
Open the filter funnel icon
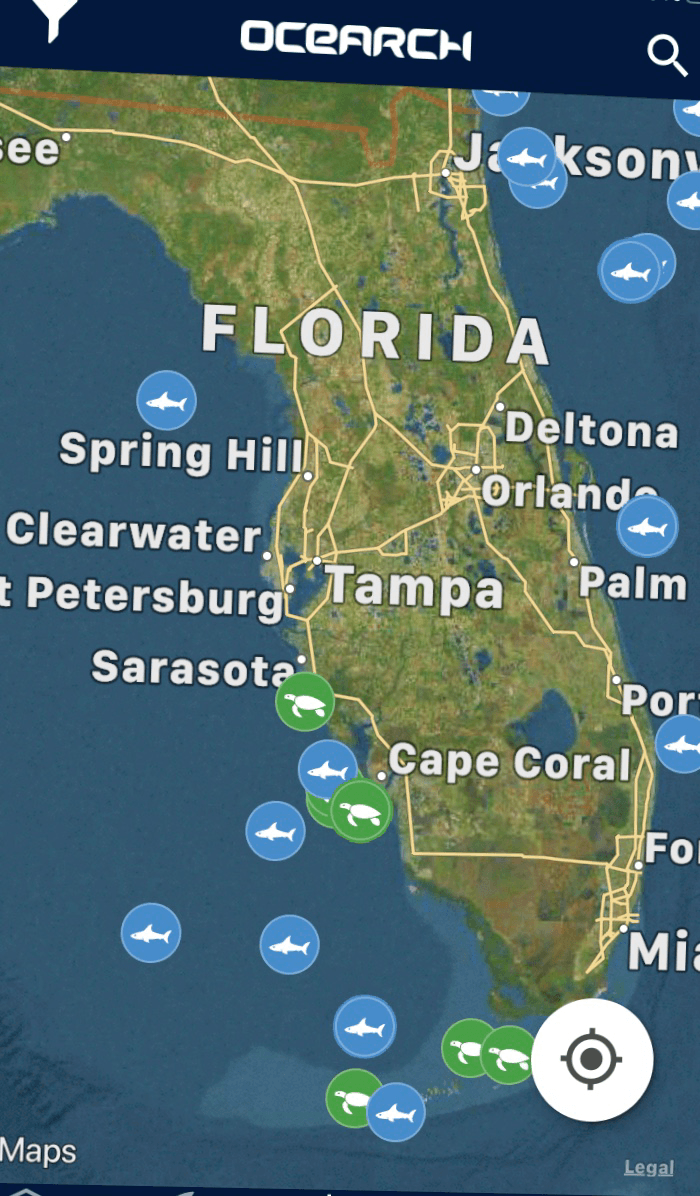(x=55, y=17)
